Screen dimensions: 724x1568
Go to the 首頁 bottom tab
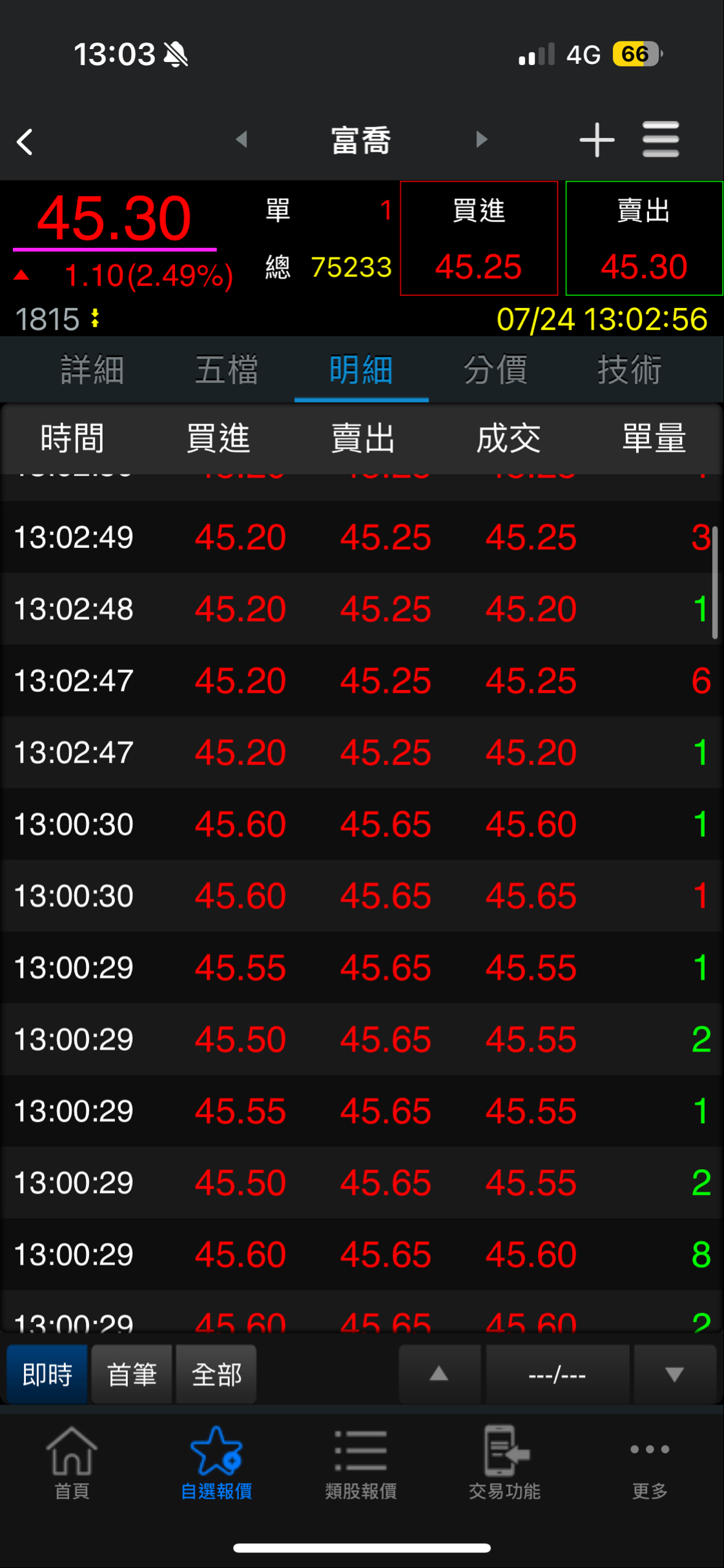pyautogui.click(x=72, y=1463)
